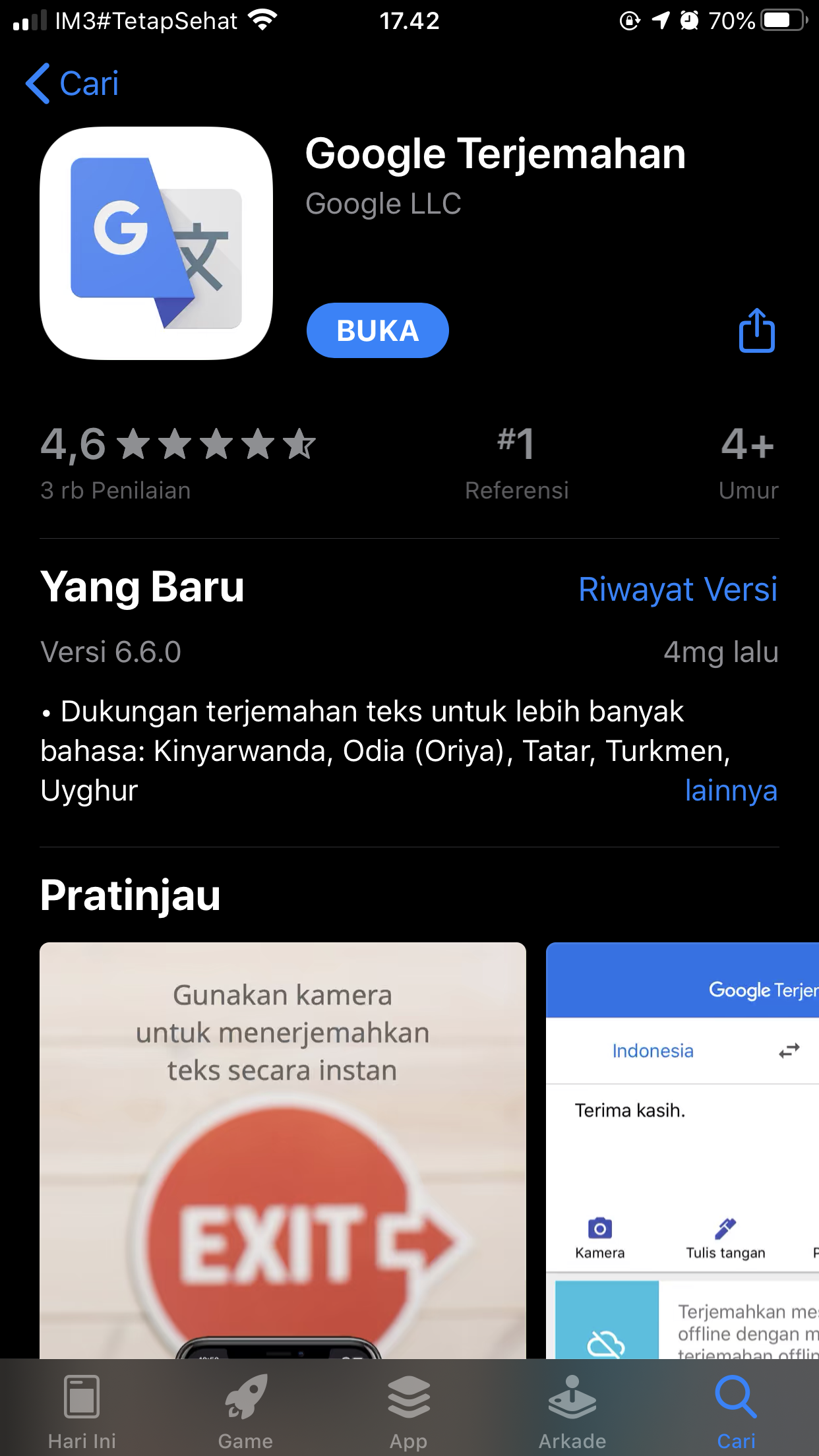
Task: Open Riwayat Versi link
Action: click(677, 589)
